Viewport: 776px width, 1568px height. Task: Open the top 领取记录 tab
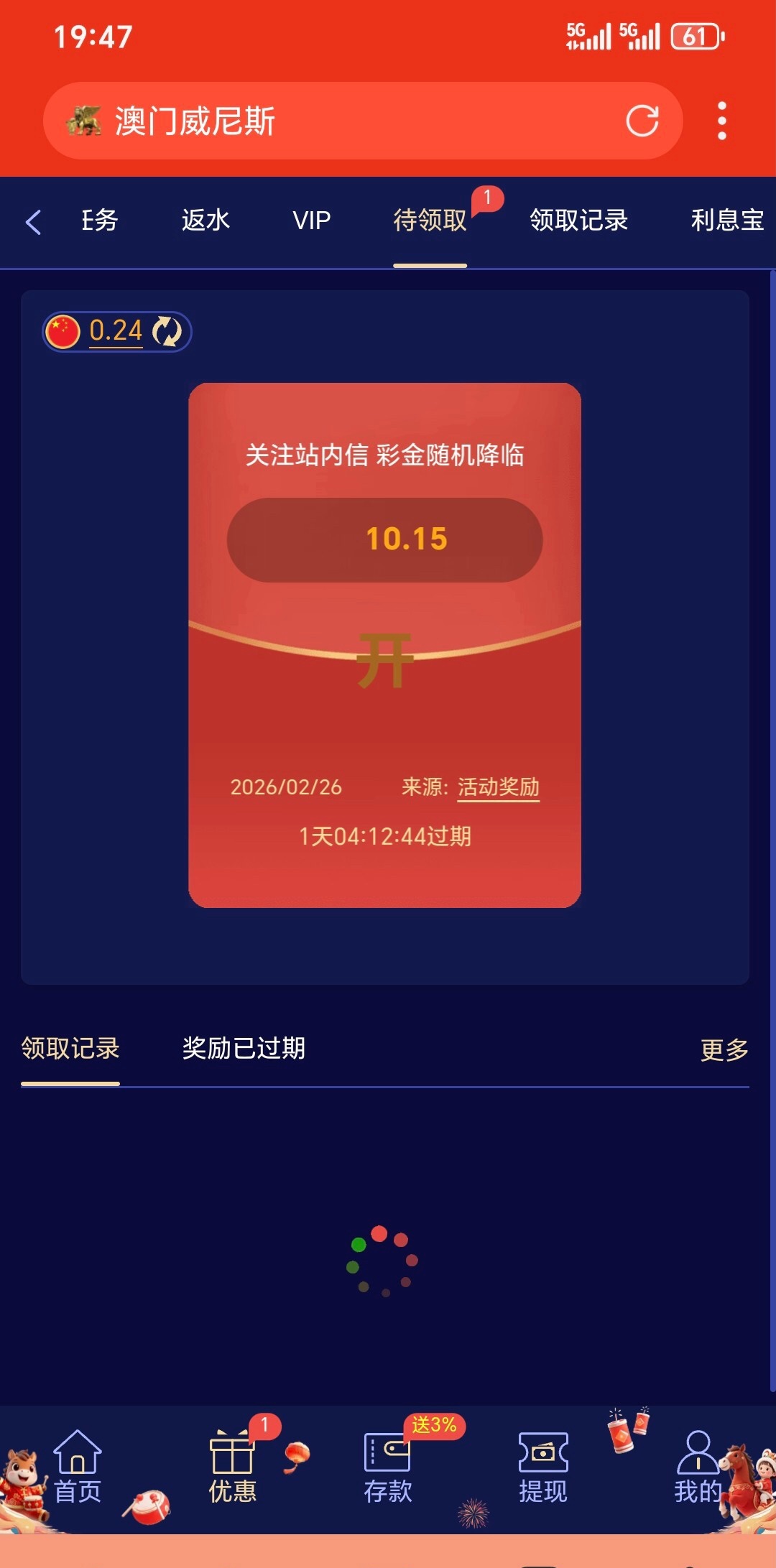(x=578, y=220)
